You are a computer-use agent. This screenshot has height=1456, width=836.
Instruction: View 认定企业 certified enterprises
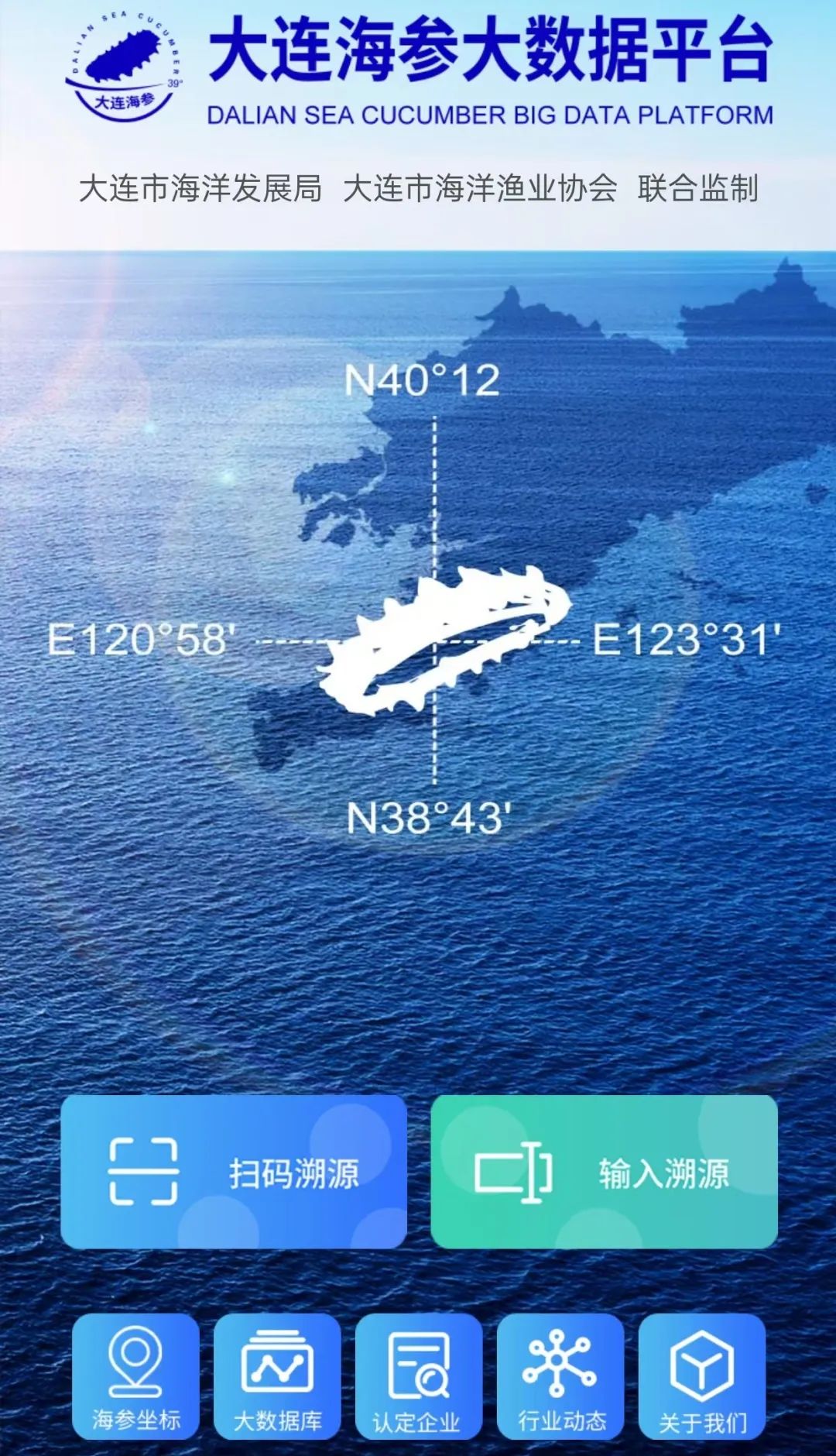pyautogui.click(x=418, y=1376)
